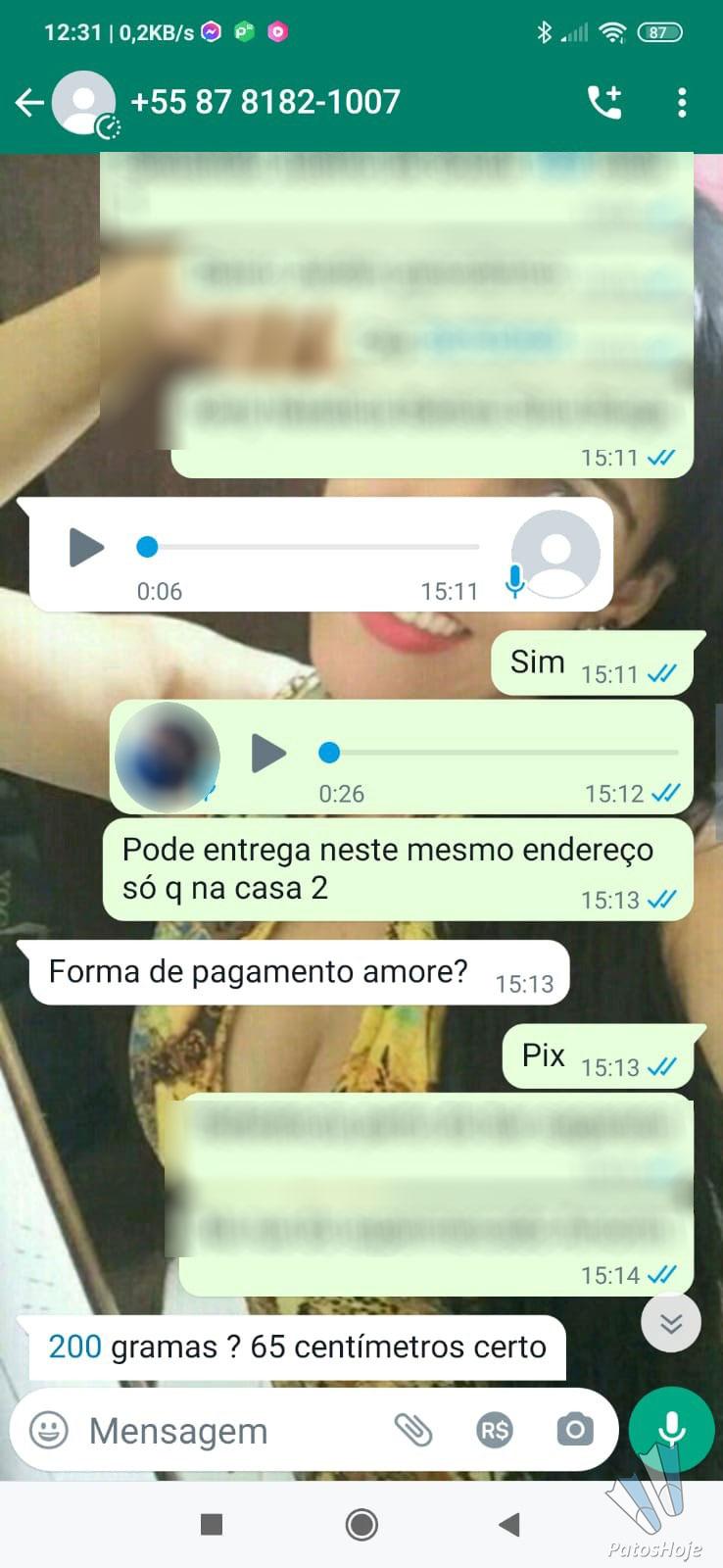Screen dimensions: 723x1568
Task: Jump to latest messages with down arrows
Action: click(671, 1323)
